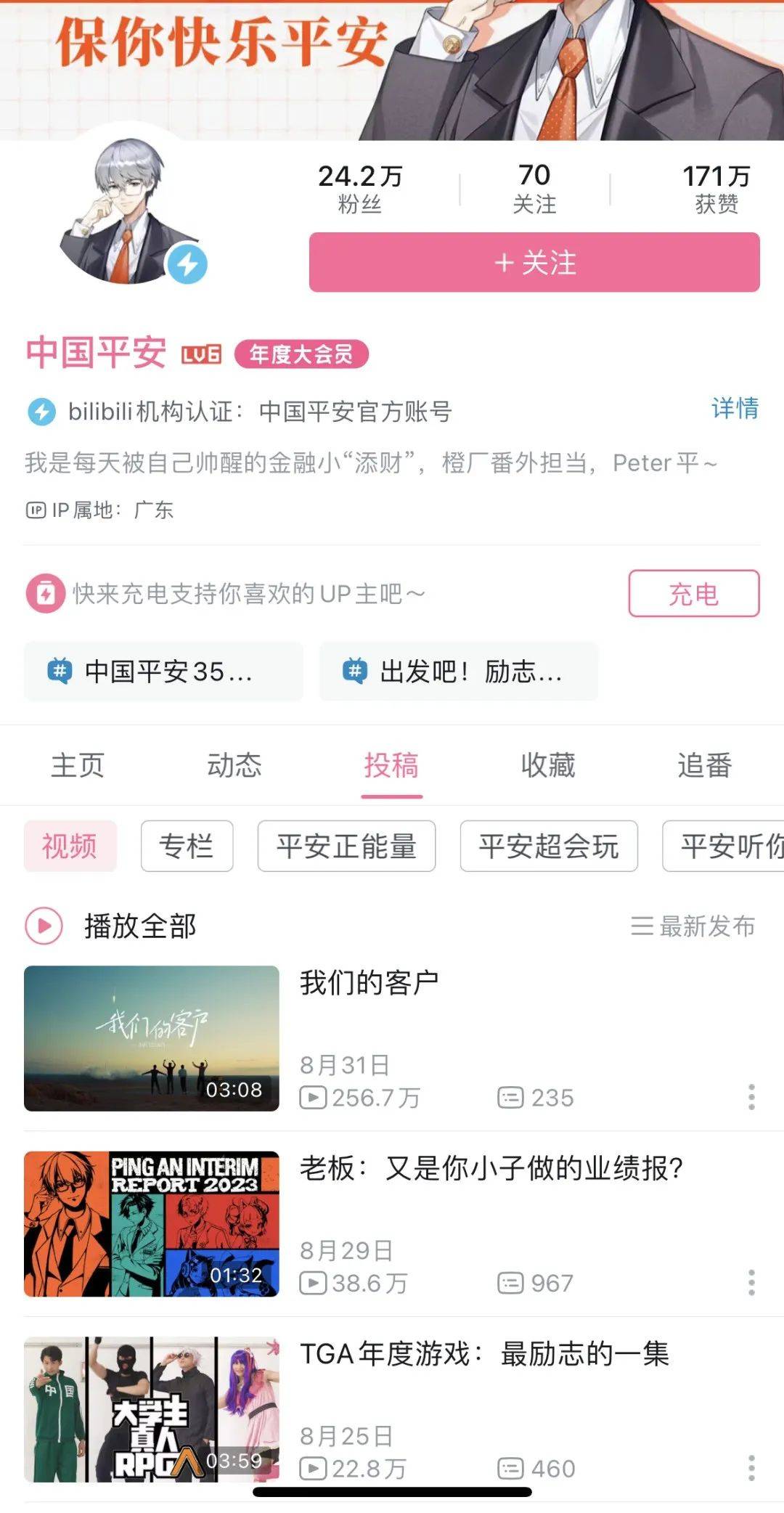Change sorting via 最新发布

tap(693, 926)
